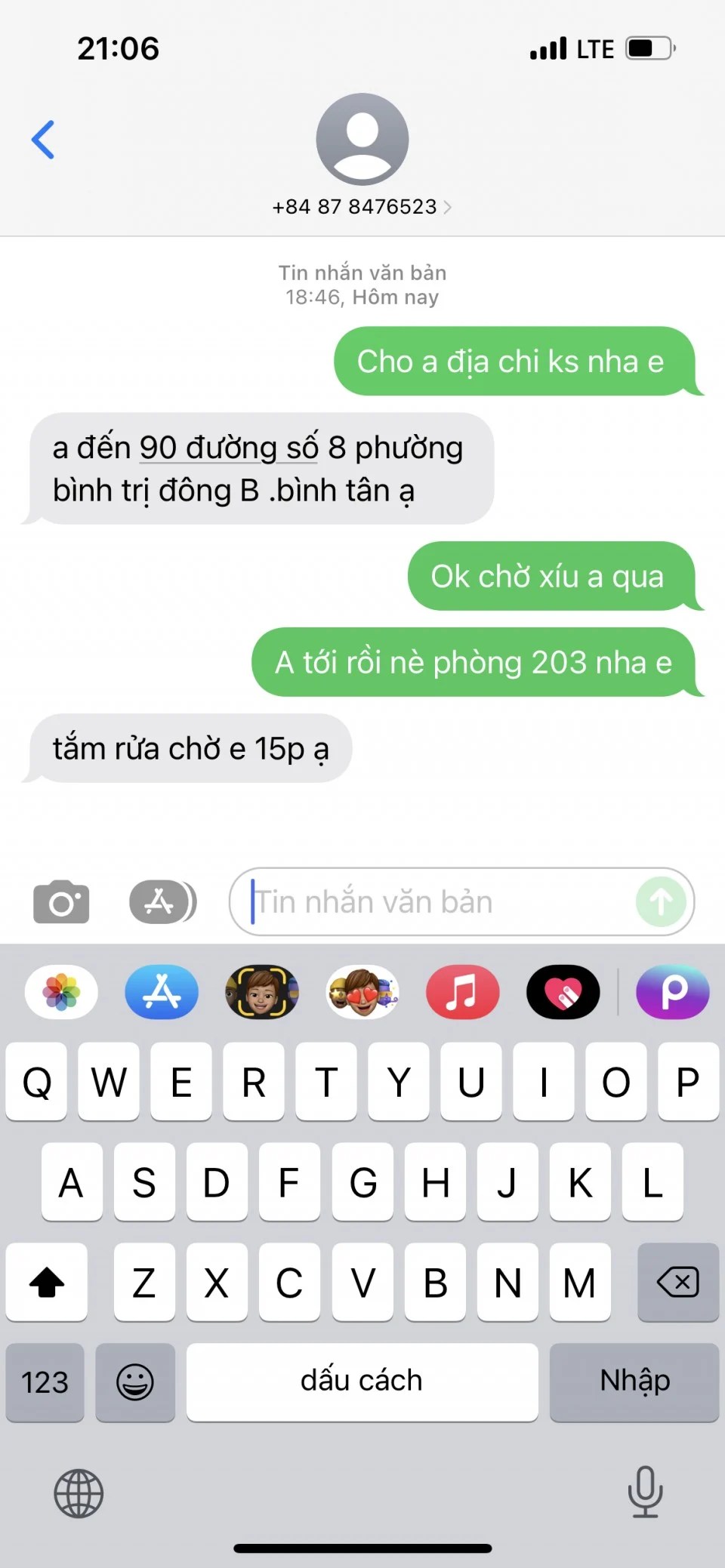Open the emoji keyboard

135,1382
